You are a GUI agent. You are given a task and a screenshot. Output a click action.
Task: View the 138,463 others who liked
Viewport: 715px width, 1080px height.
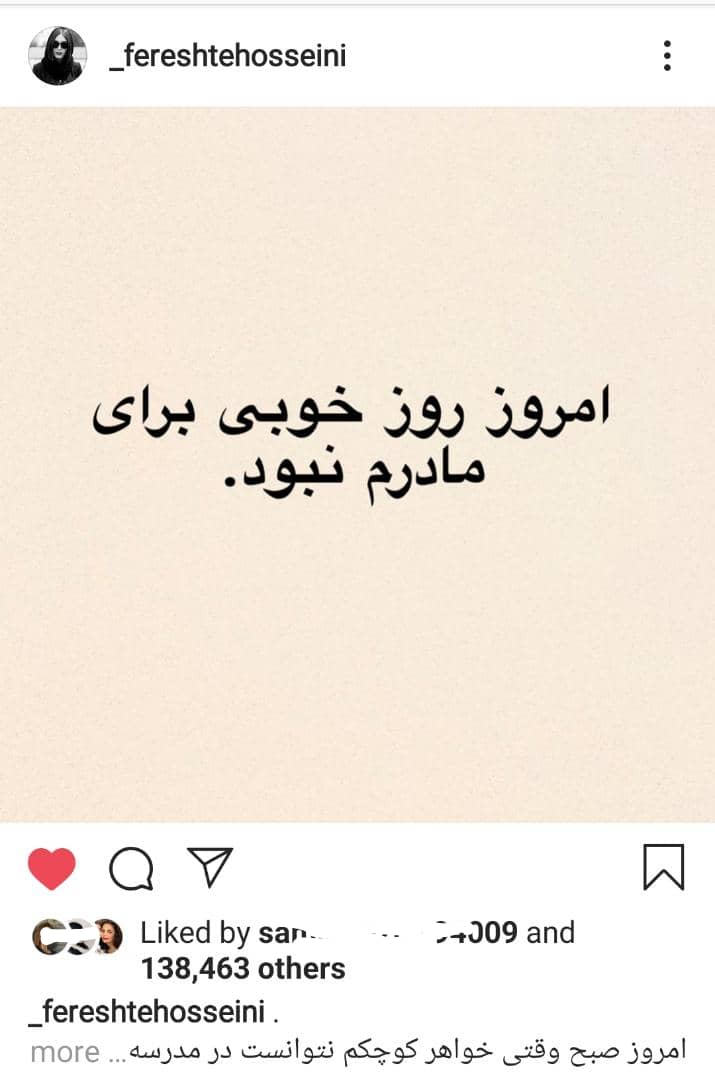click(243, 968)
